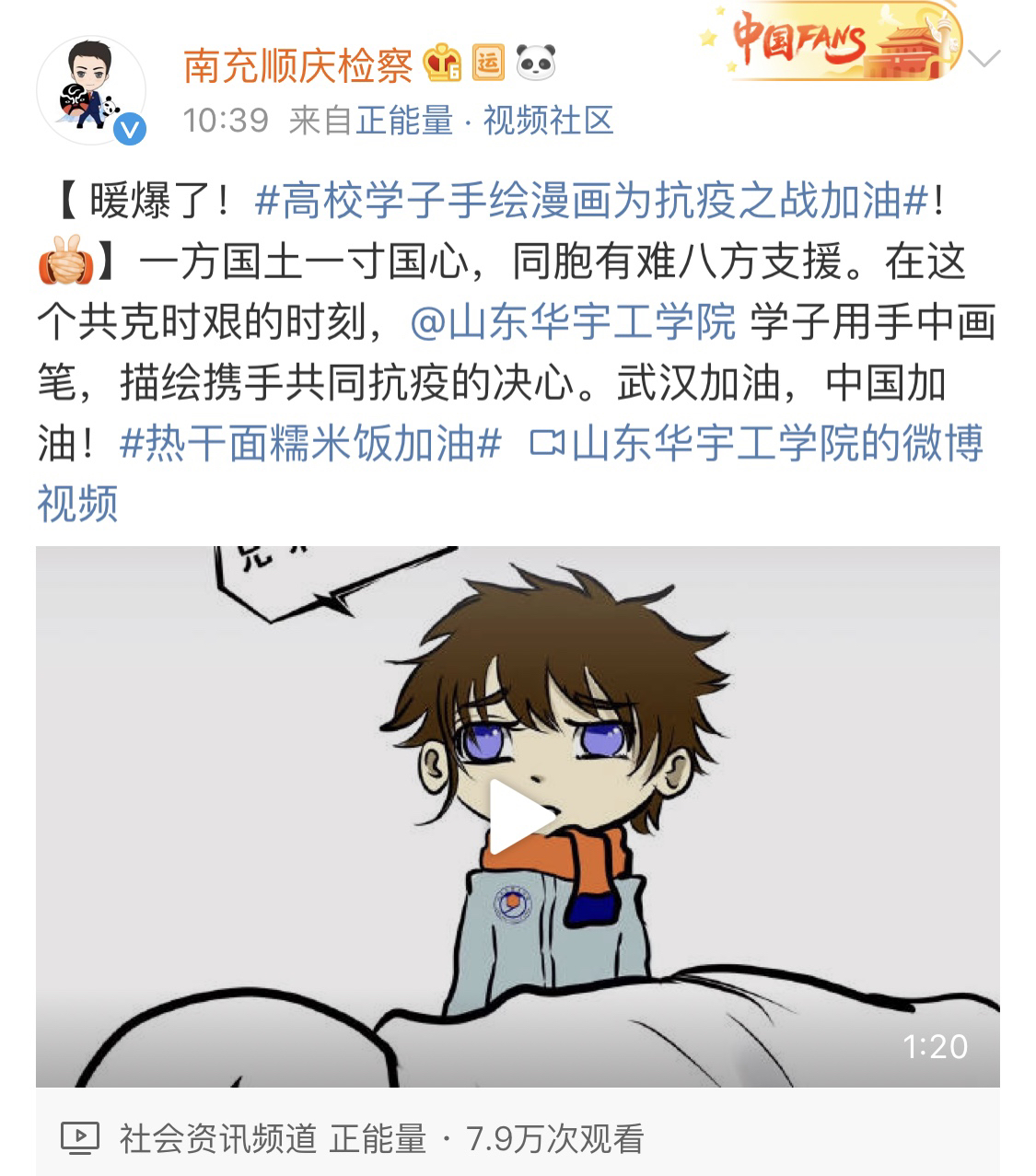Open hashtag #高校学子手绘漫画为抗疫之战加油#
Screen dimensions: 1036x1176
(x=590, y=202)
